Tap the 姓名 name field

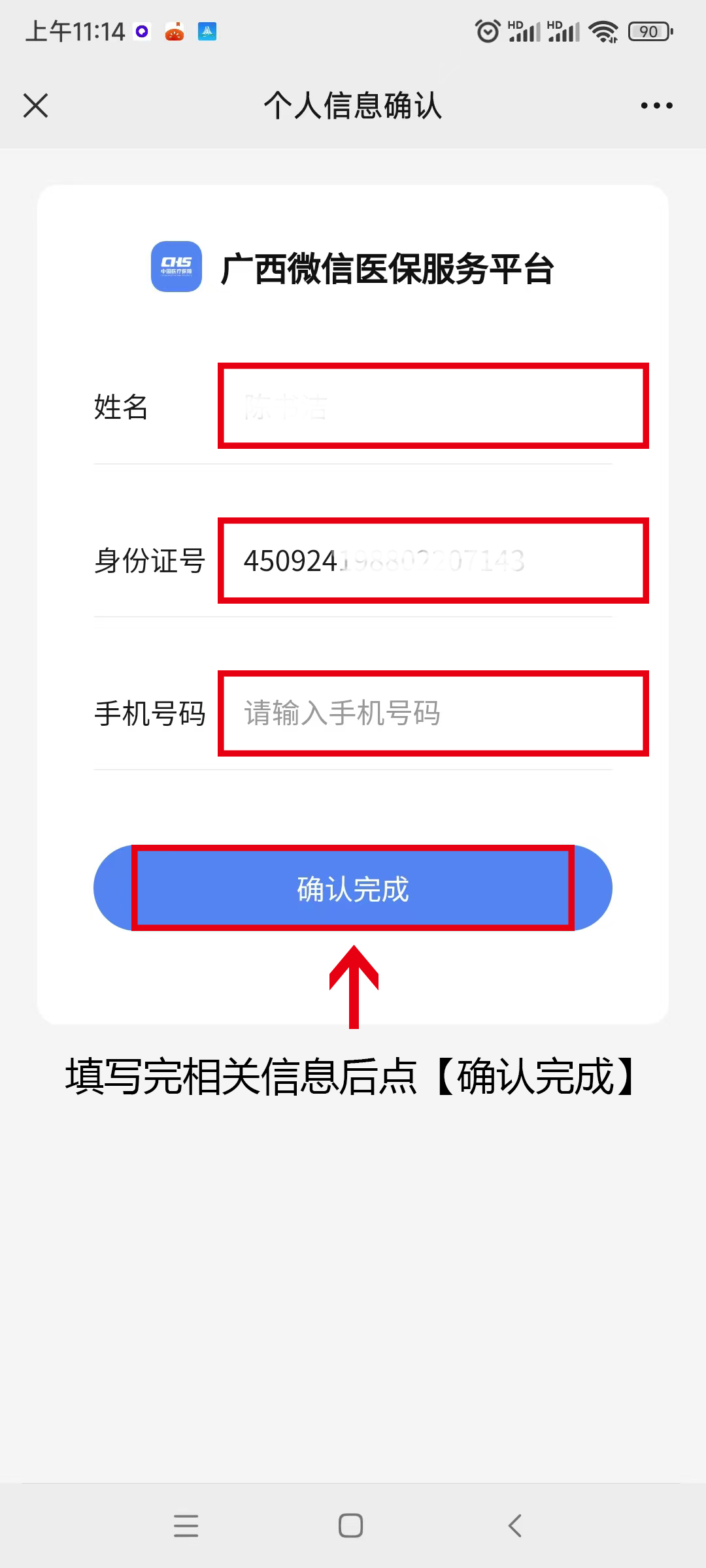[433, 406]
